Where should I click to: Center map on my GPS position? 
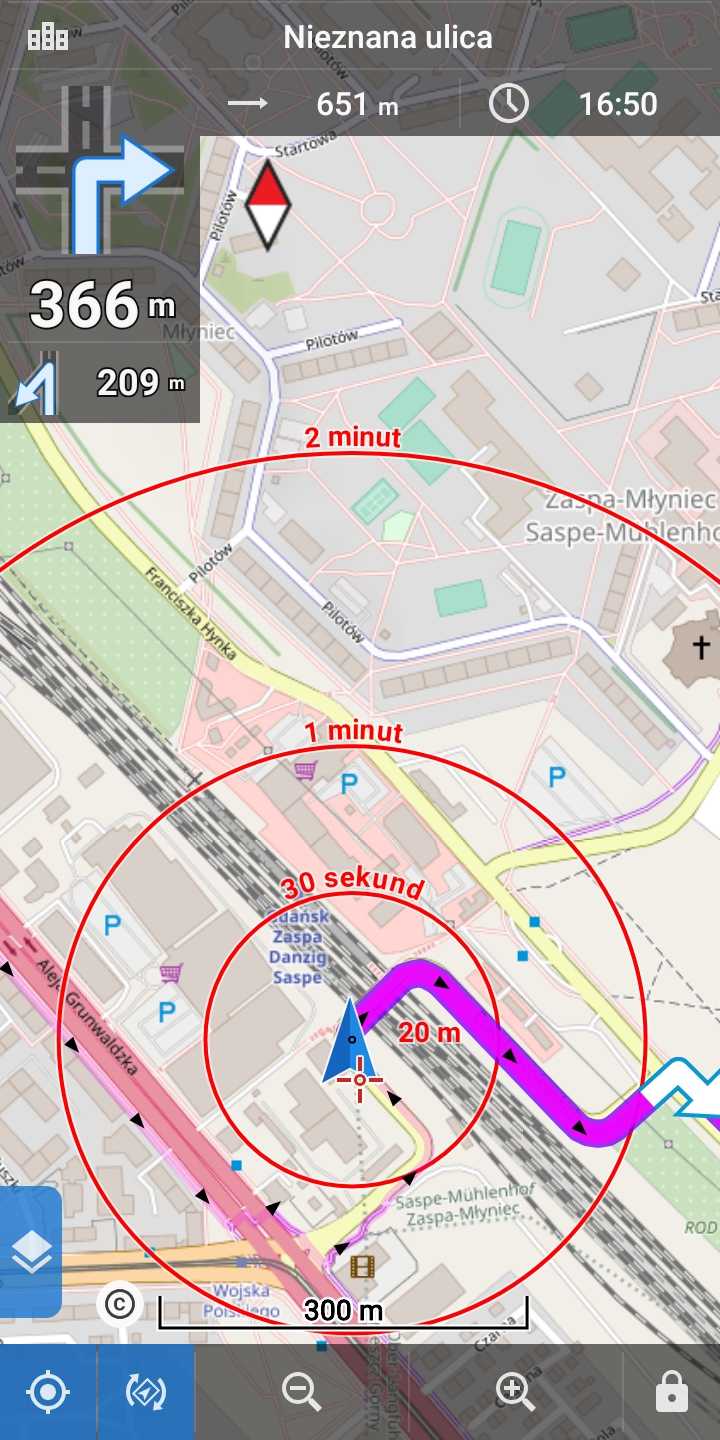tap(48, 1392)
